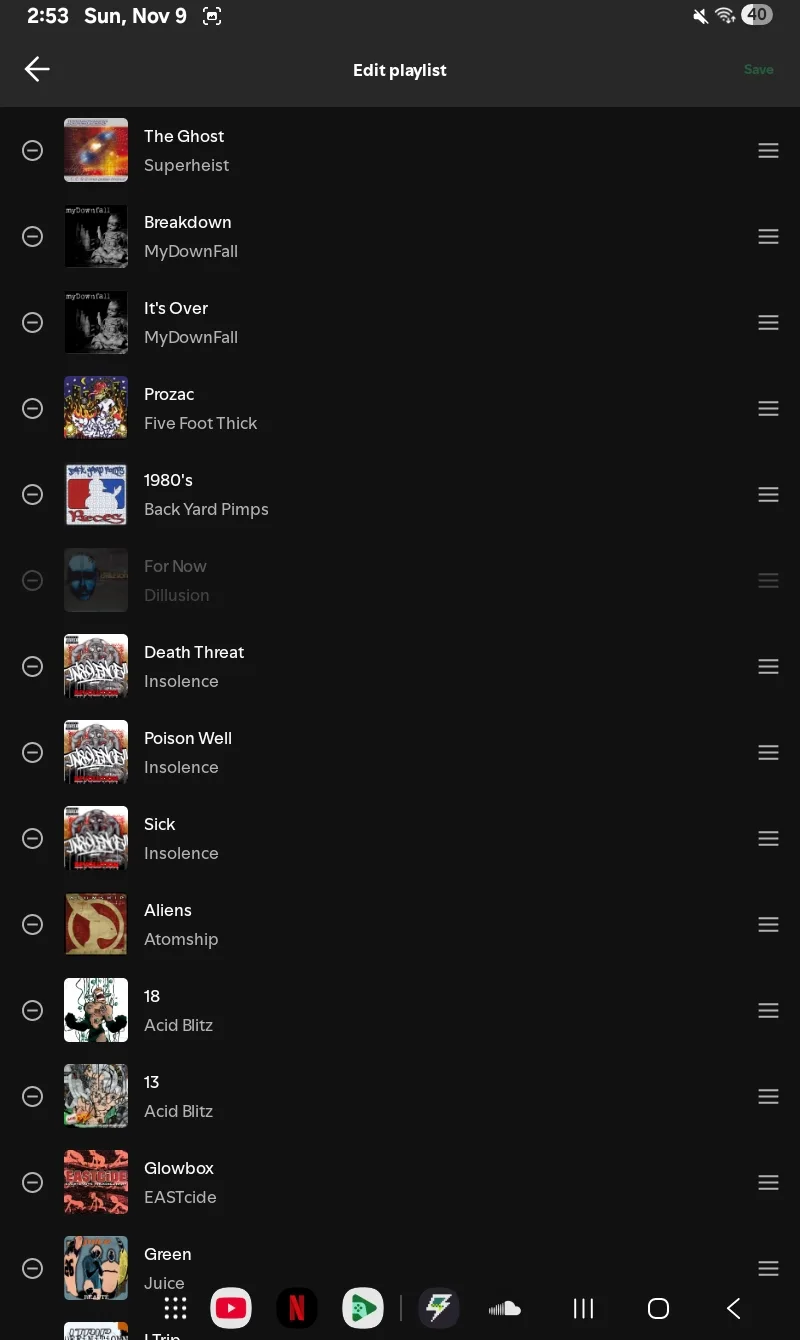Remove Breakdown by MyDownFall
This screenshot has height=1340, width=800.
pyautogui.click(x=33, y=237)
